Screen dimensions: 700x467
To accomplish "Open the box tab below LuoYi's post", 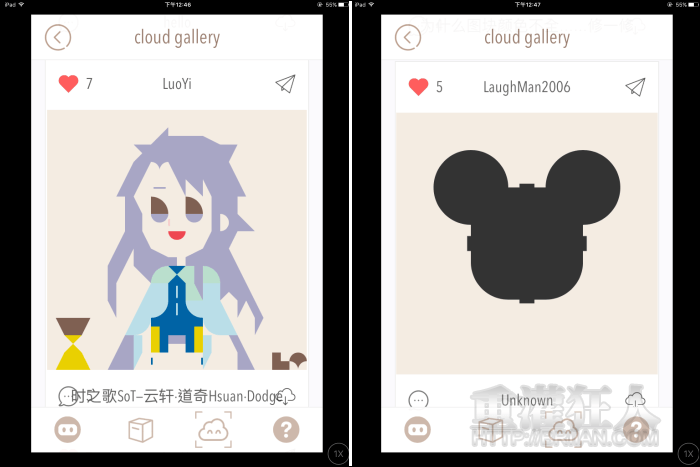I will pyautogui.click(x=140, y=430).
